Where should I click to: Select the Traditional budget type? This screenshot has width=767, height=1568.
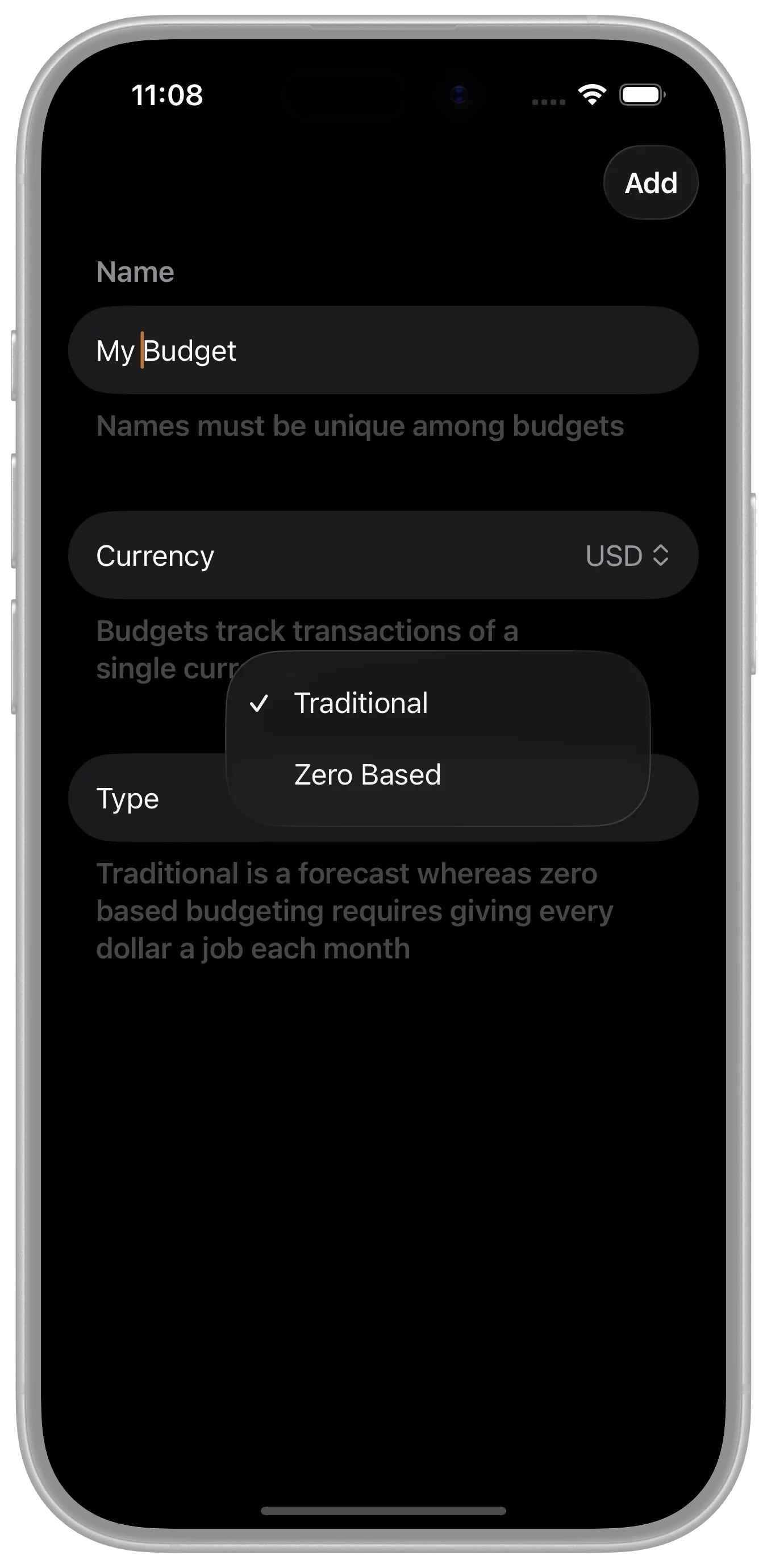(x=361, y=704)
